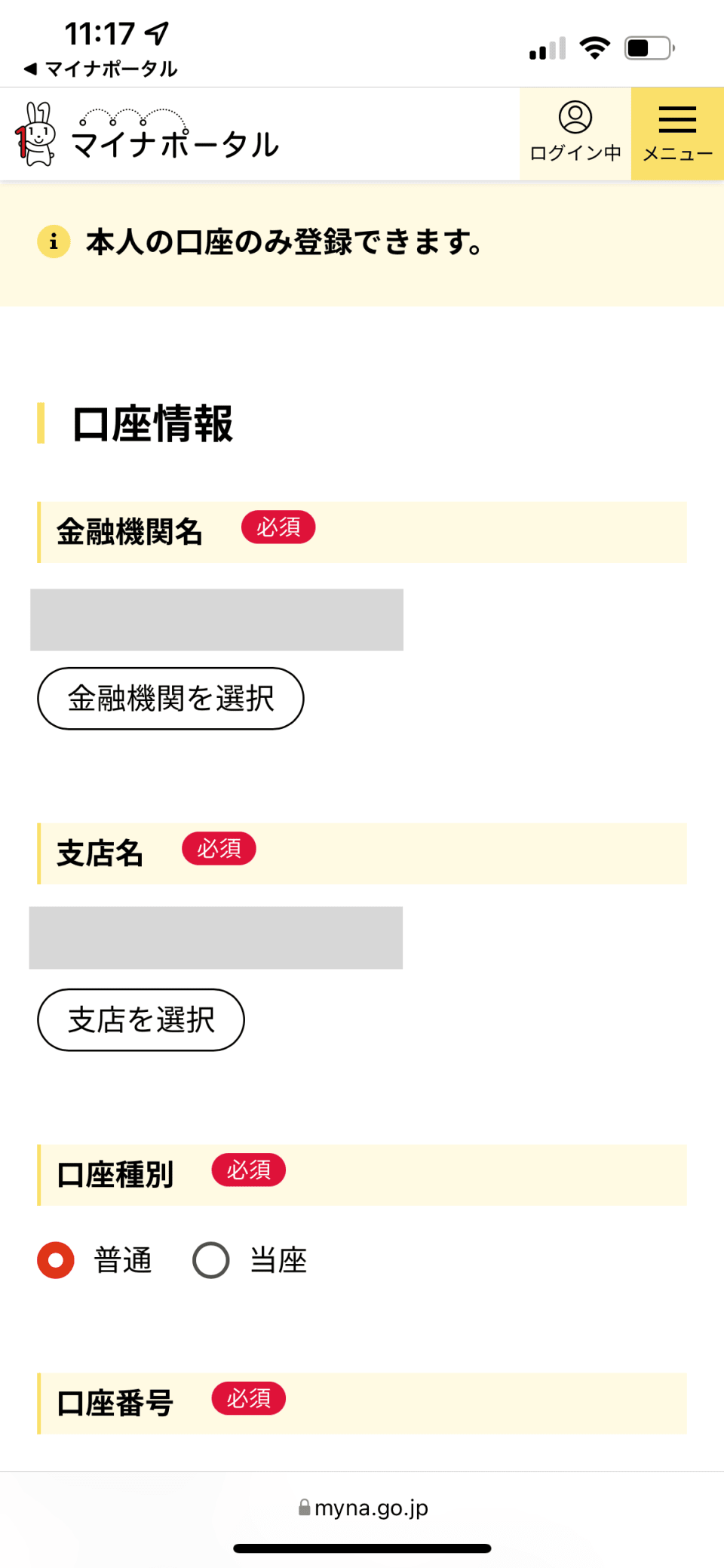The width and height of the screenshot is (724, 1568).
Task: Tap the myna.go.jp address bar
Action: coord(363,1508)
